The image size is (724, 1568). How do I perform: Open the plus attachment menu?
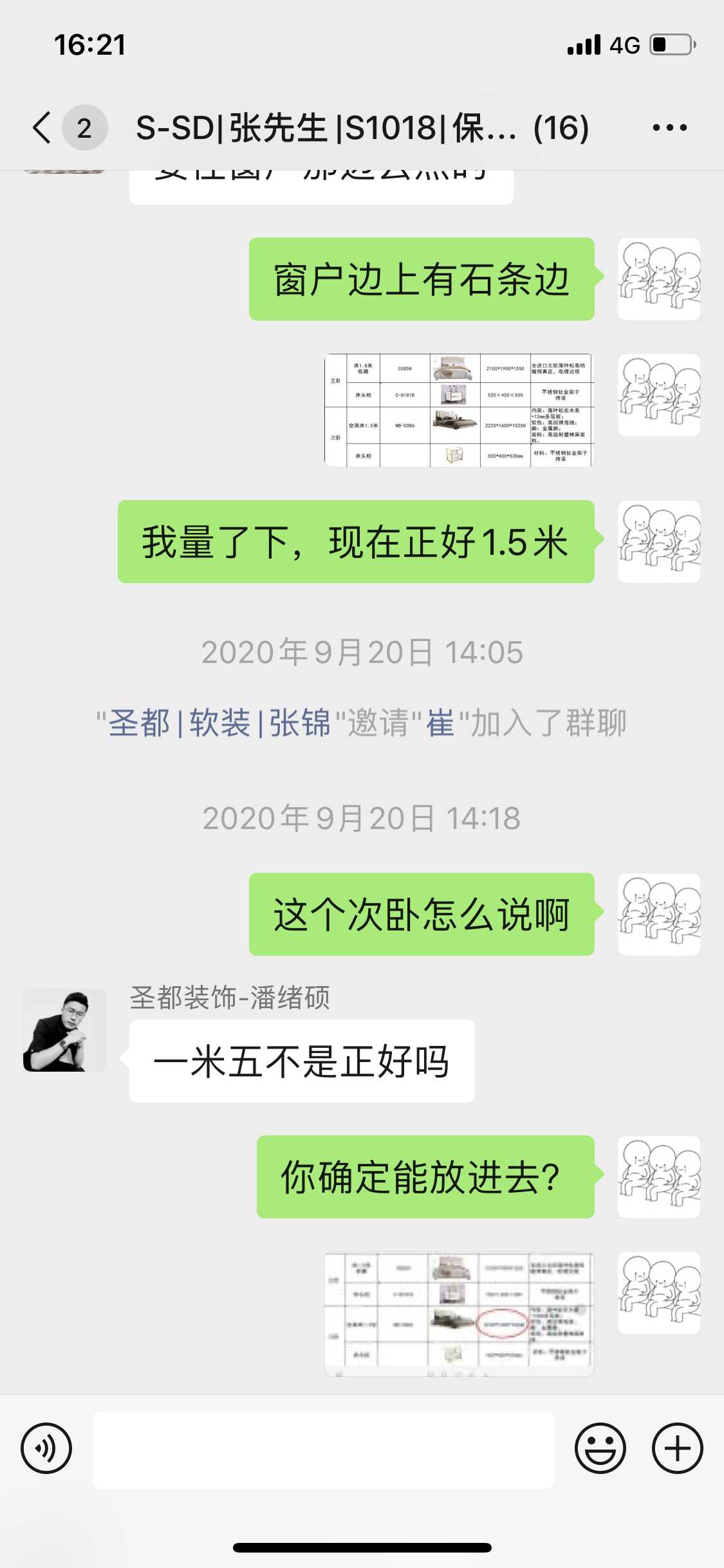pos(677,1448)
